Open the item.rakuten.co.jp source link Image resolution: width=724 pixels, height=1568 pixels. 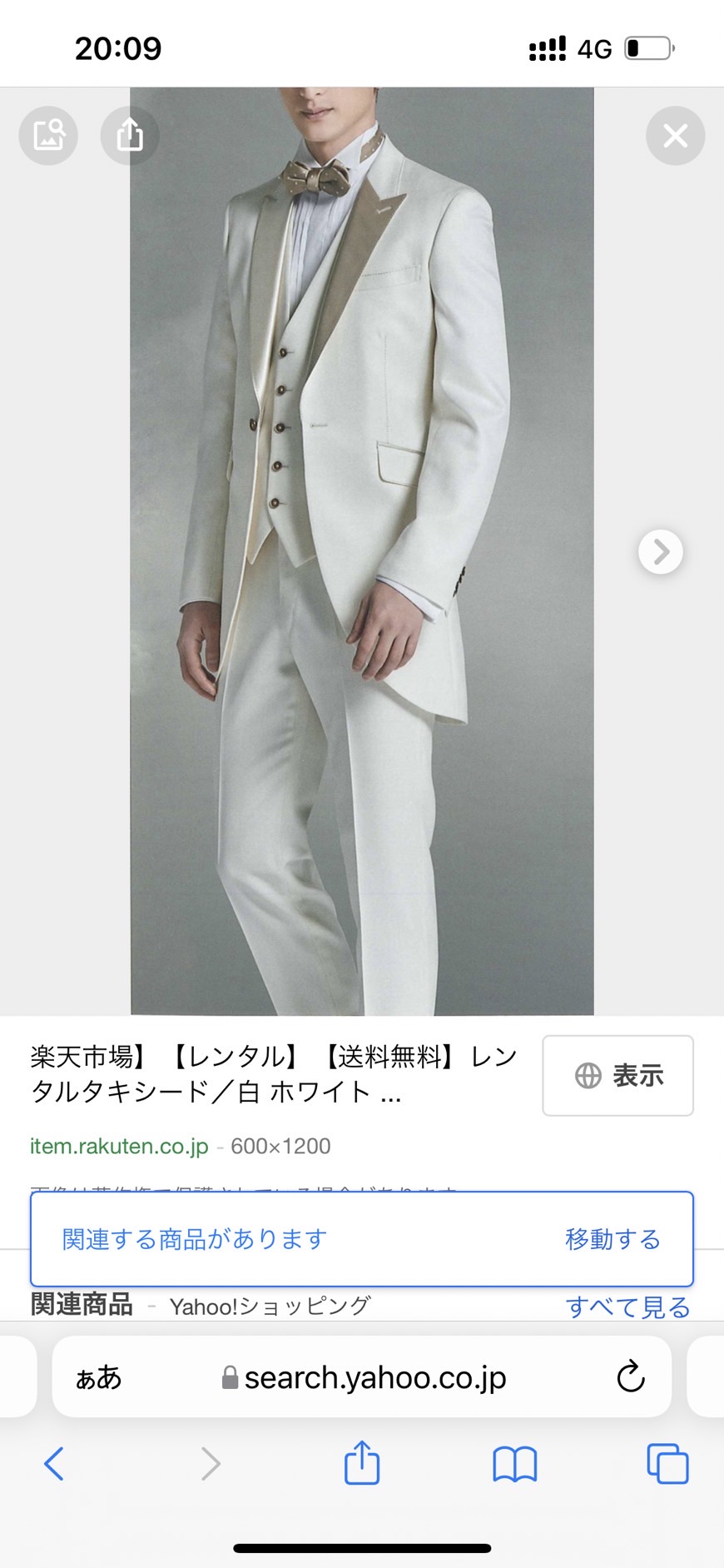tap(119, 1146)
